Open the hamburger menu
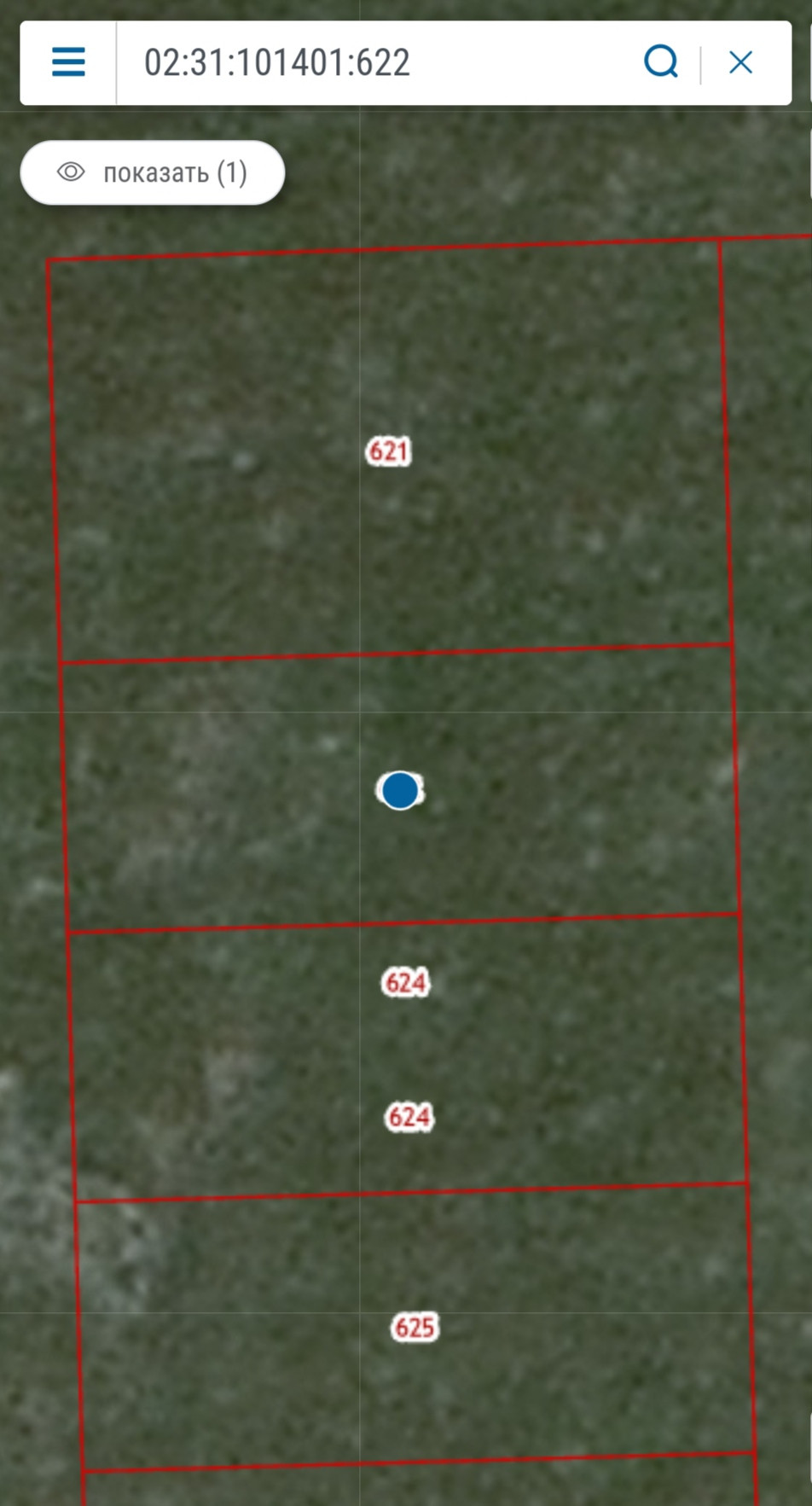 coord(68,62)
